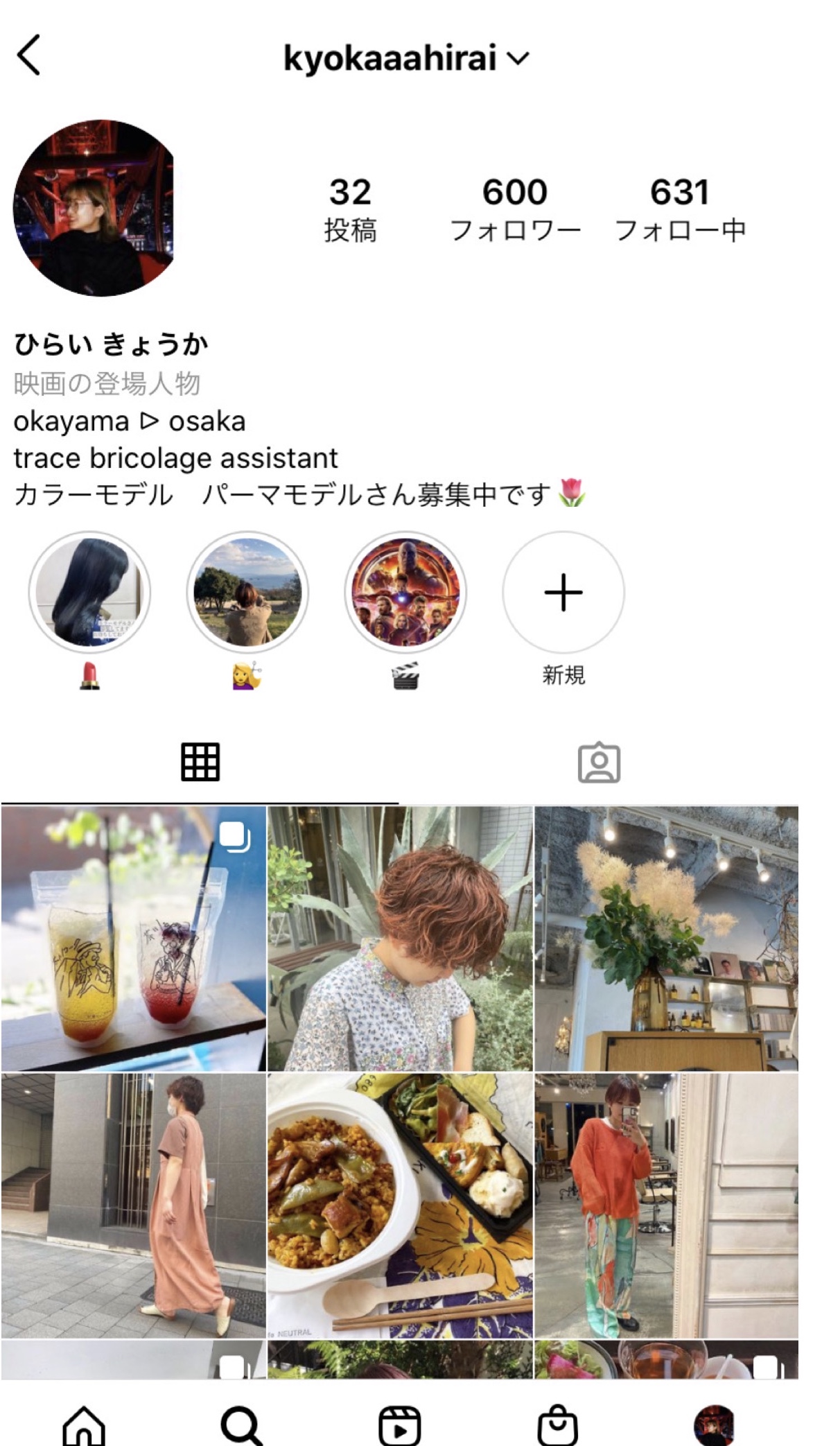
Task: Switch to the tagged photos tab
Action: [x=599, y=763]
